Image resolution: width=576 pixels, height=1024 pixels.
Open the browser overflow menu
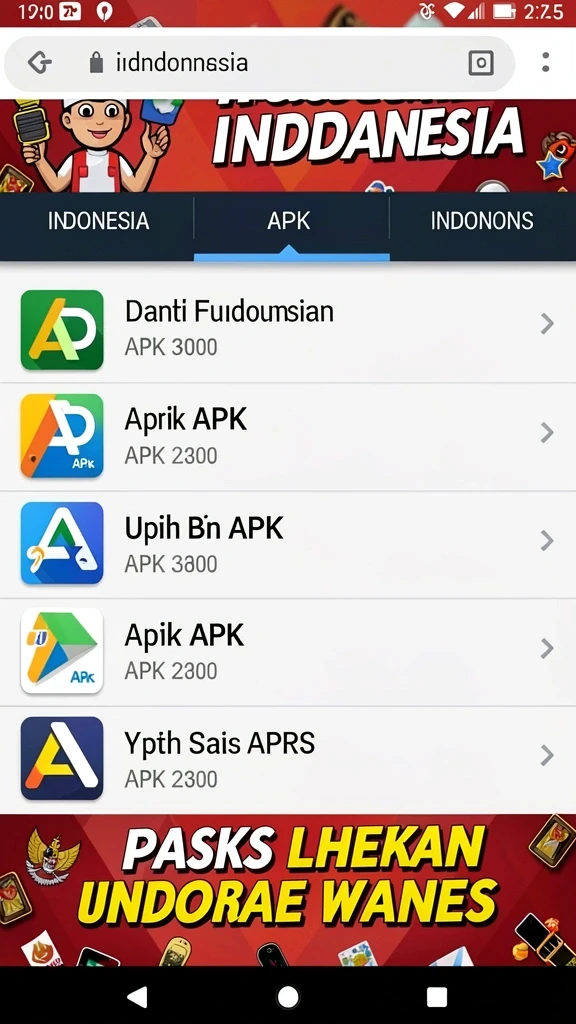click(x=545, y=63)
